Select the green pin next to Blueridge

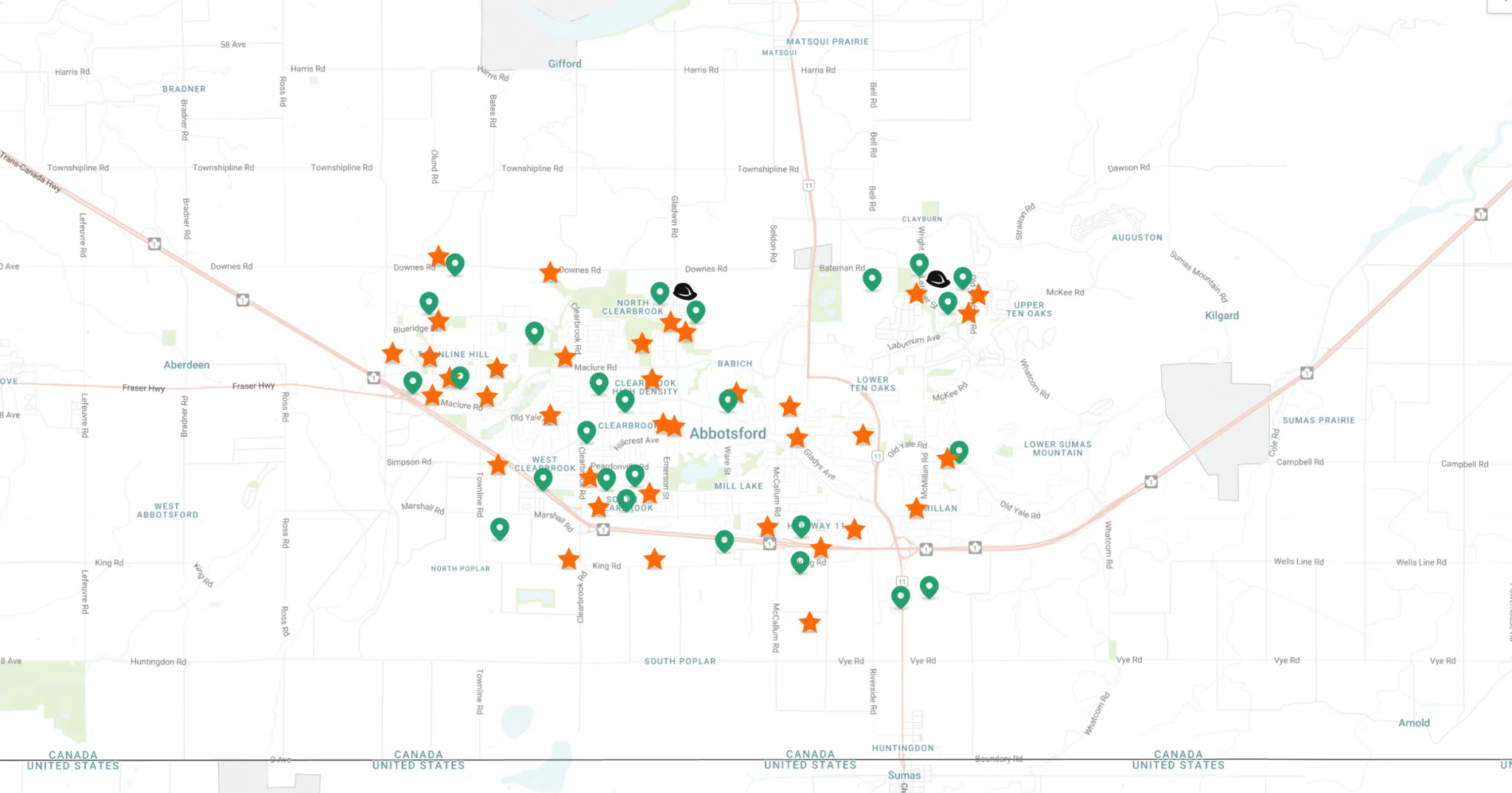click(x=429, y=301)
